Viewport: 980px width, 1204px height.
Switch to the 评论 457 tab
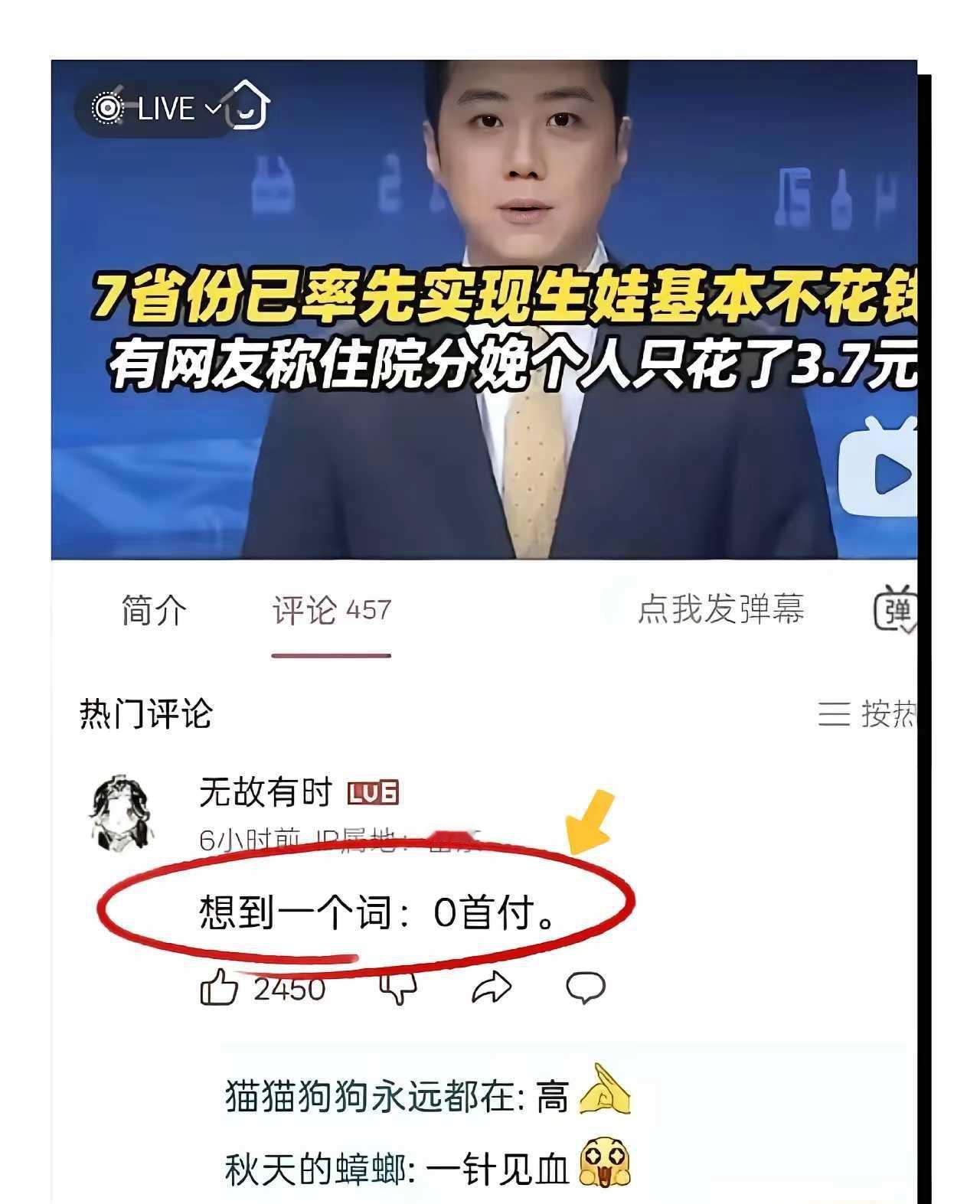click(x=331, y=609)
